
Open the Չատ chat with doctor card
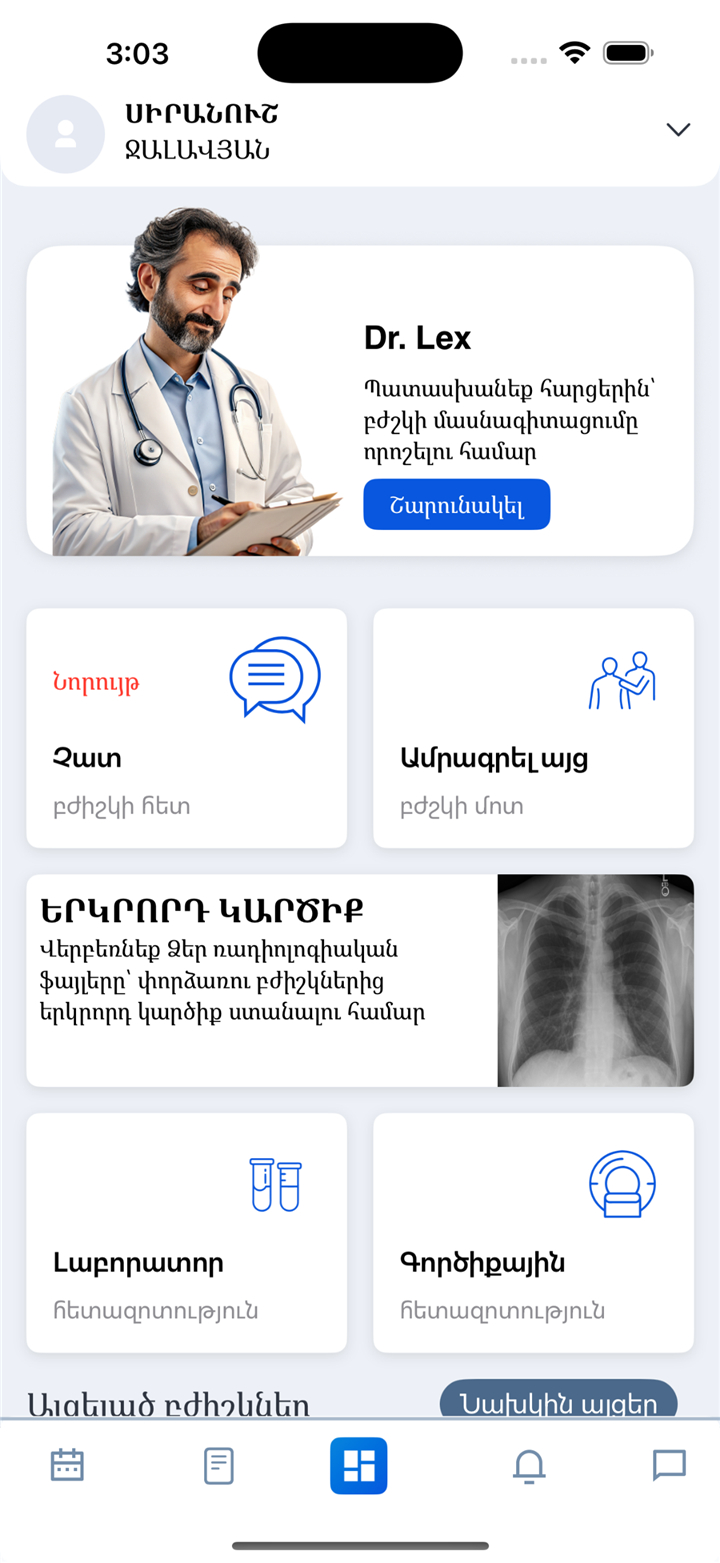[187, 728]
